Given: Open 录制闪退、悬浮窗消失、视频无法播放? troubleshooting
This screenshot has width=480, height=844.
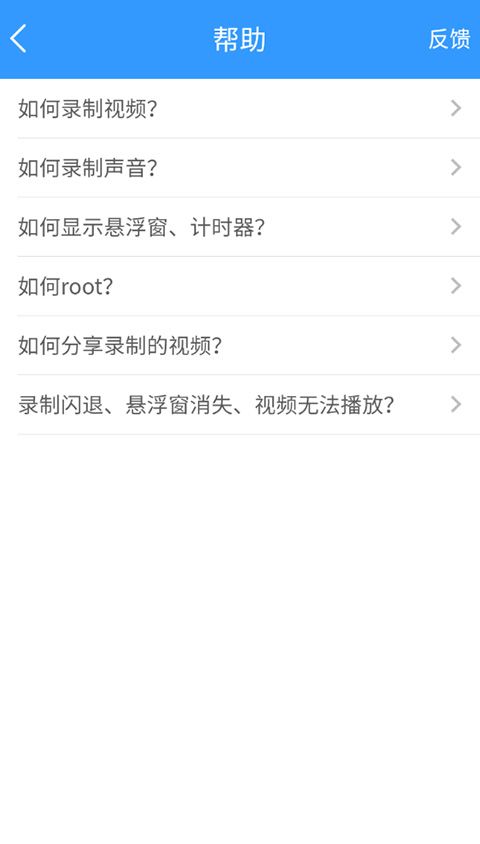Looking at the screenshot, I should click(240, 405).
